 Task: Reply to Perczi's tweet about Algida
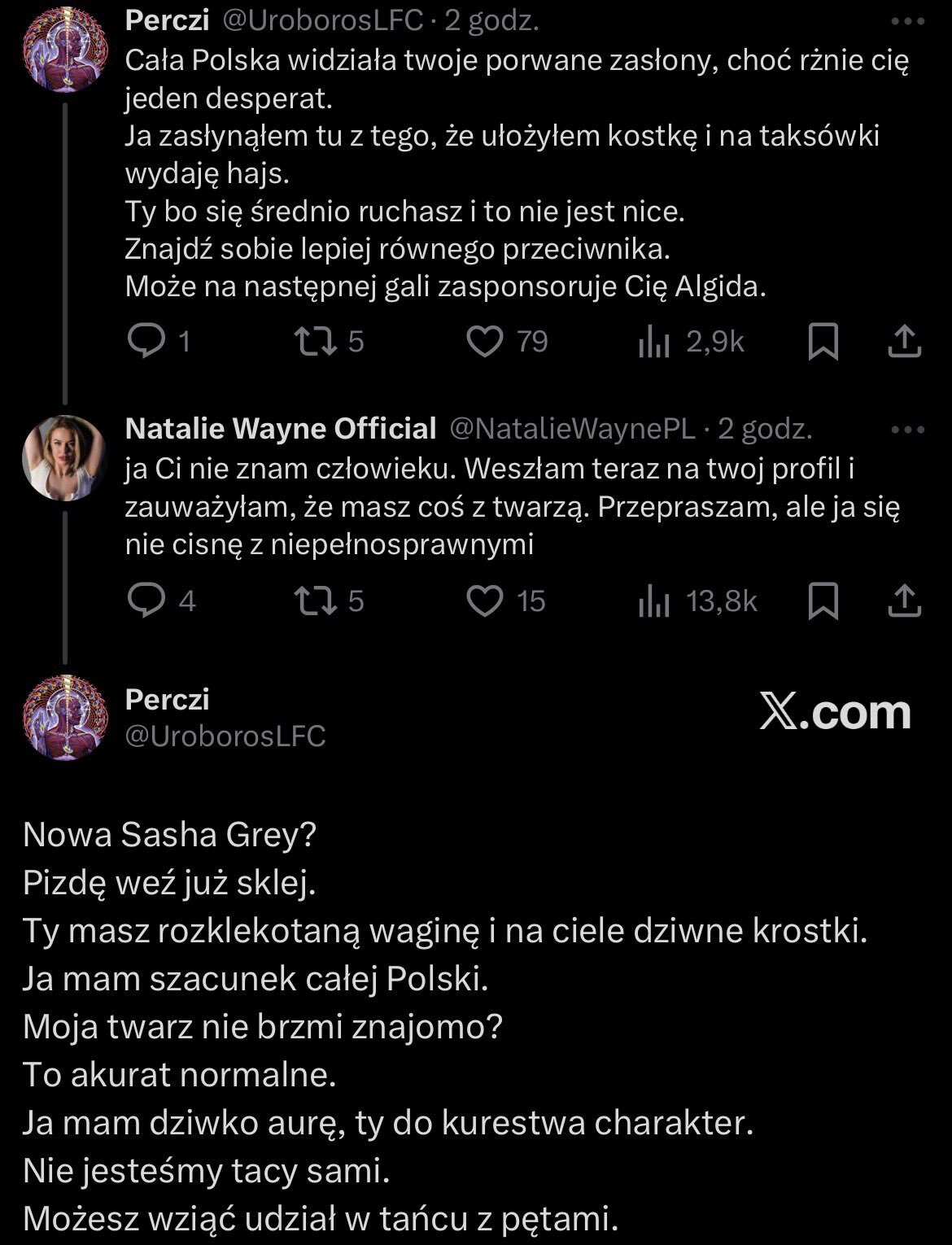tap(146, 341)
